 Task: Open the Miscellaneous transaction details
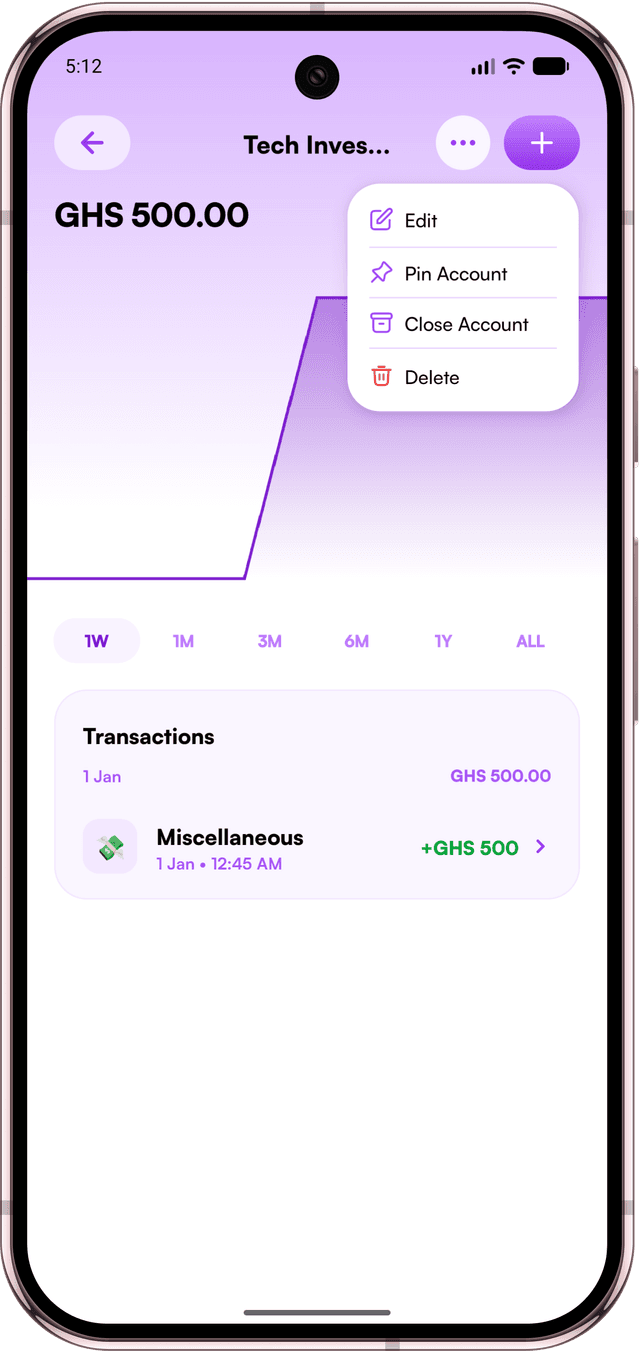tap(317, 847)
